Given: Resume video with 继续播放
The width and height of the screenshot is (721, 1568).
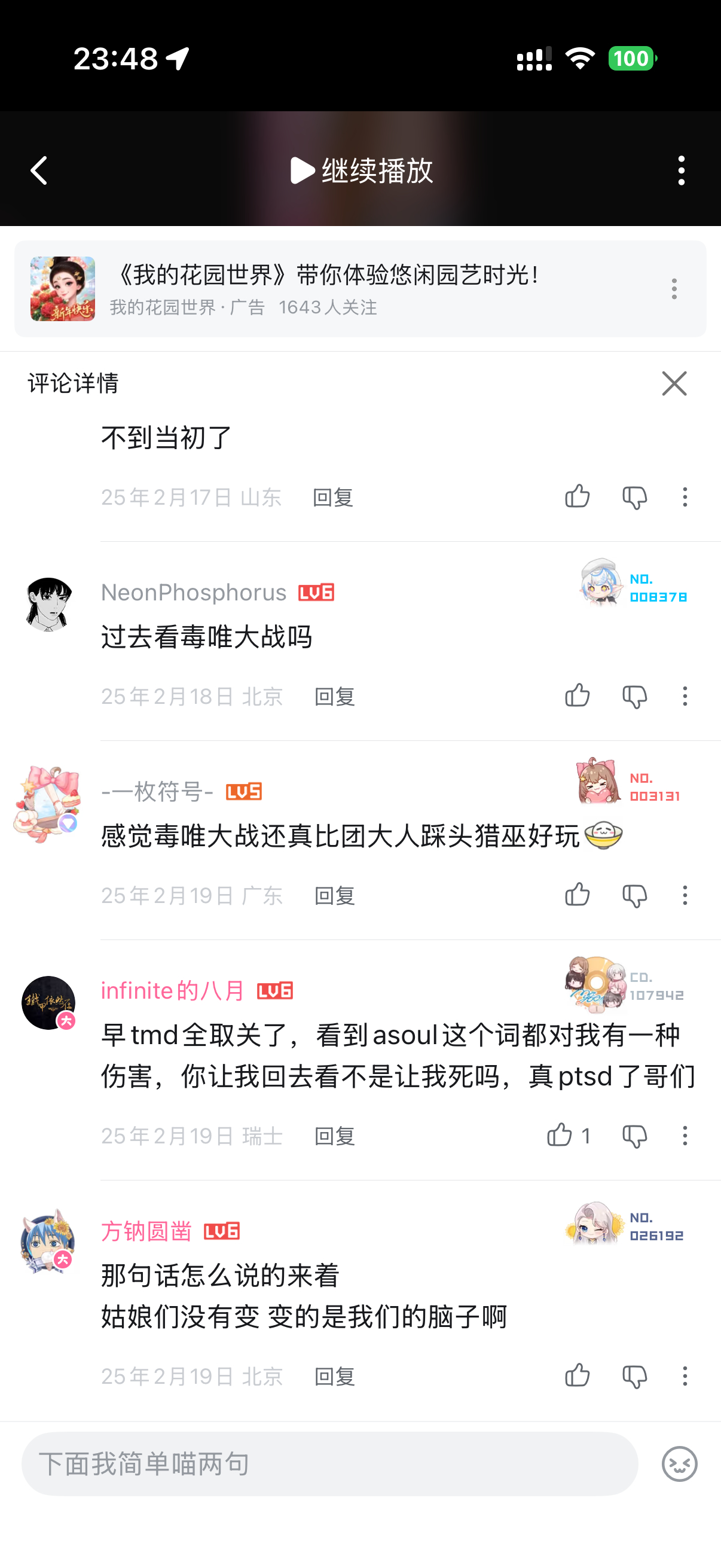Looking at the screenshot, I should tap(362, 170).
